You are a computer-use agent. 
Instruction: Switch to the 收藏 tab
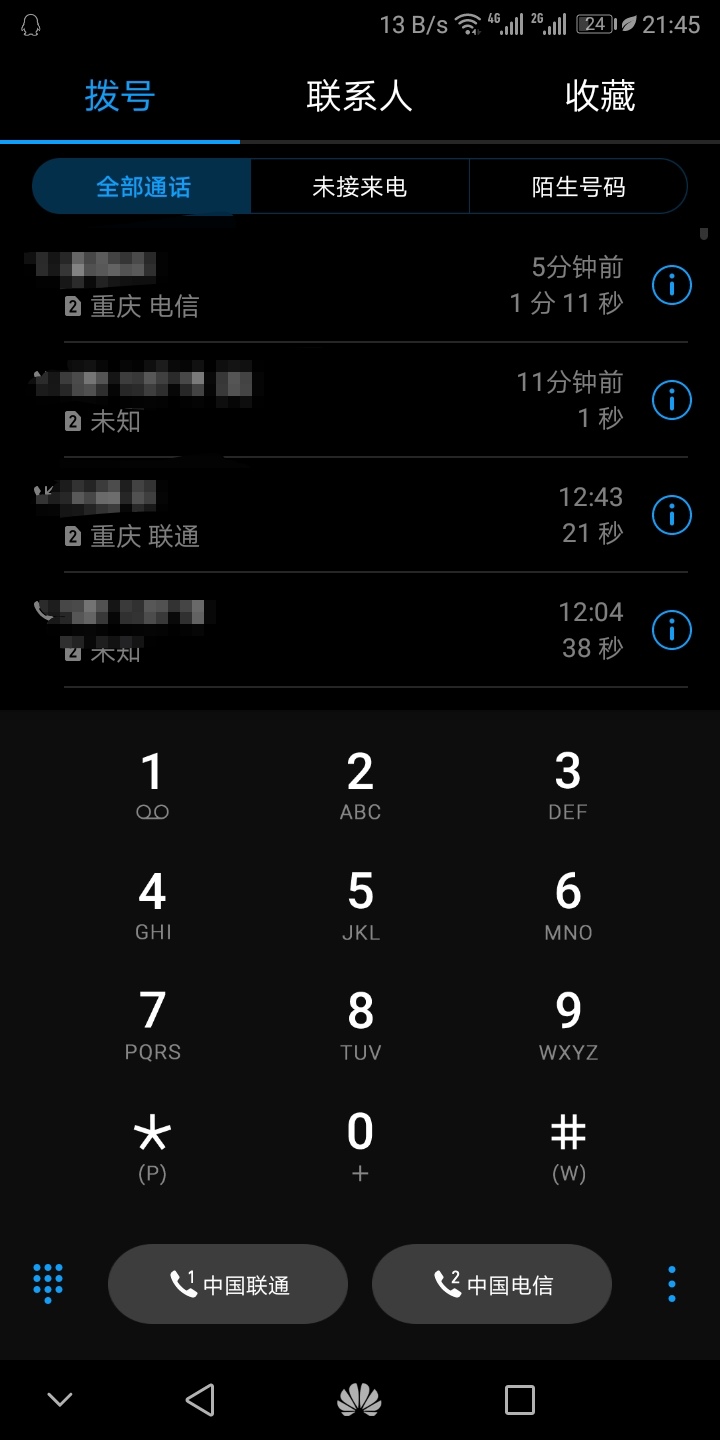pyautogui.click(x=599, y=95)
